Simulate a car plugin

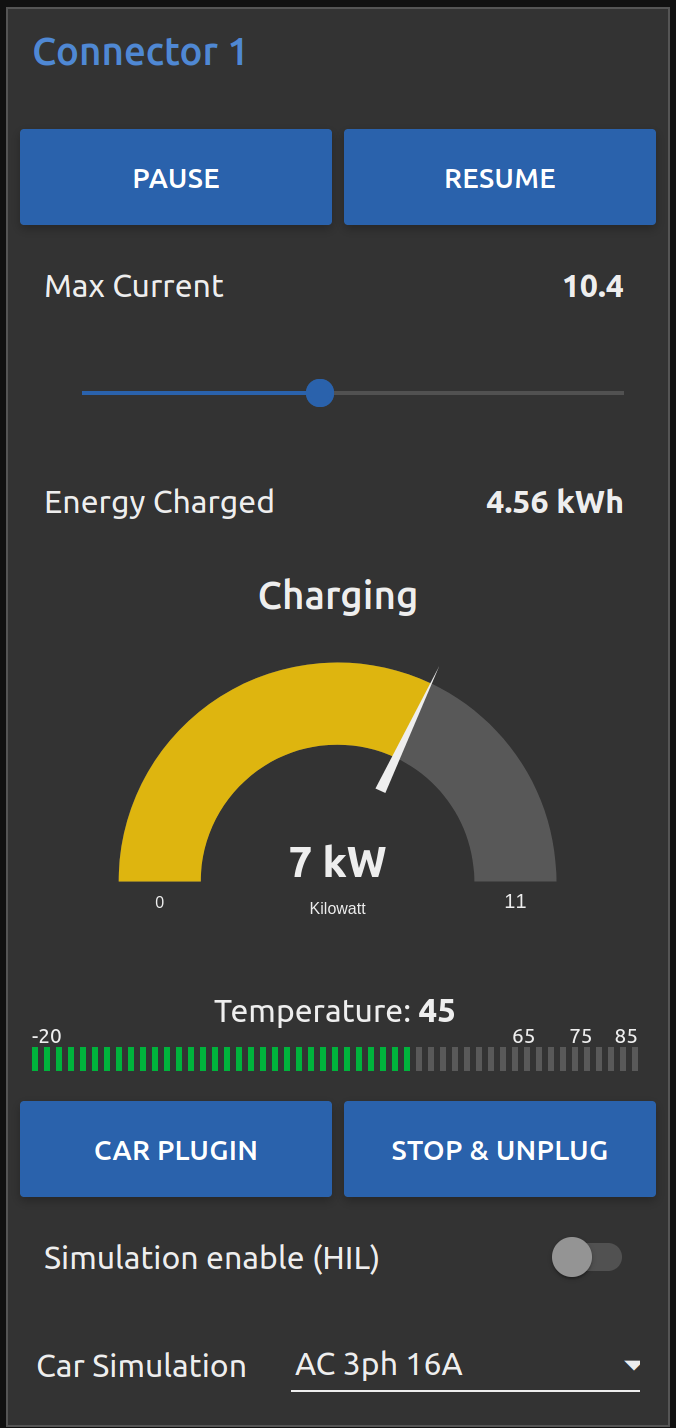click(176, 1149)
